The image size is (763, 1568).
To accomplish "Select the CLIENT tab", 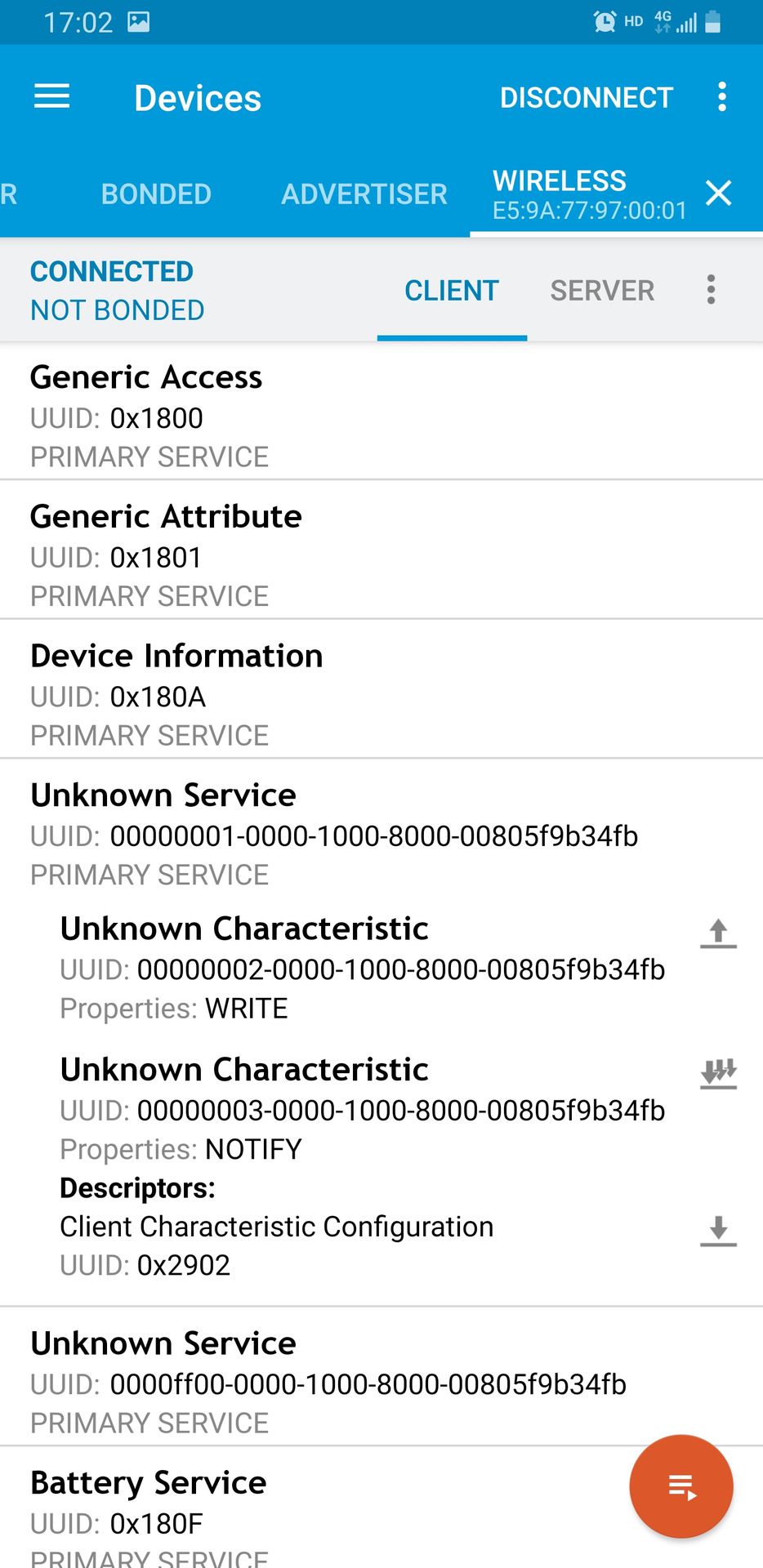I will (x=452, y=291).
